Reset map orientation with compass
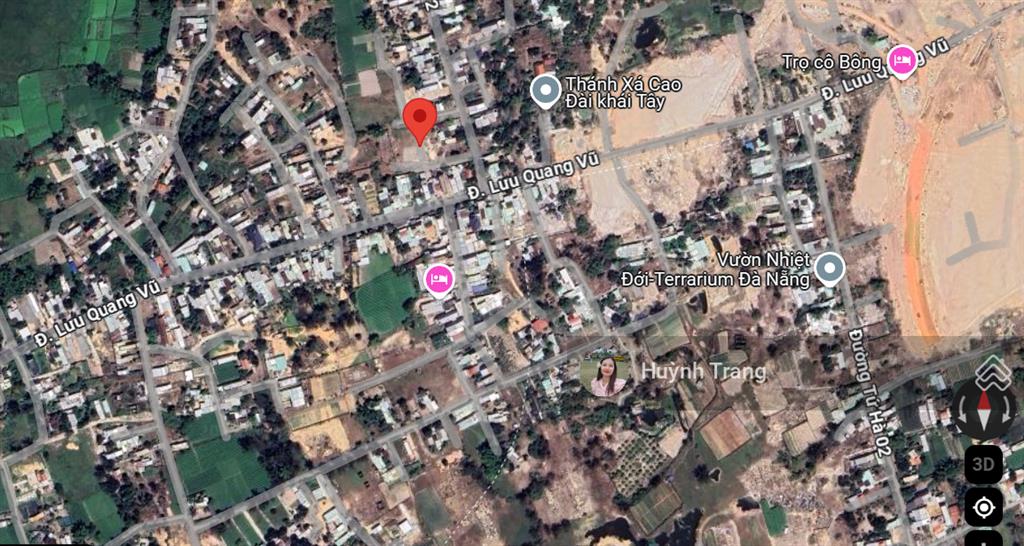Viewport: 1024px width, 546px height. [x=983, y=409]
